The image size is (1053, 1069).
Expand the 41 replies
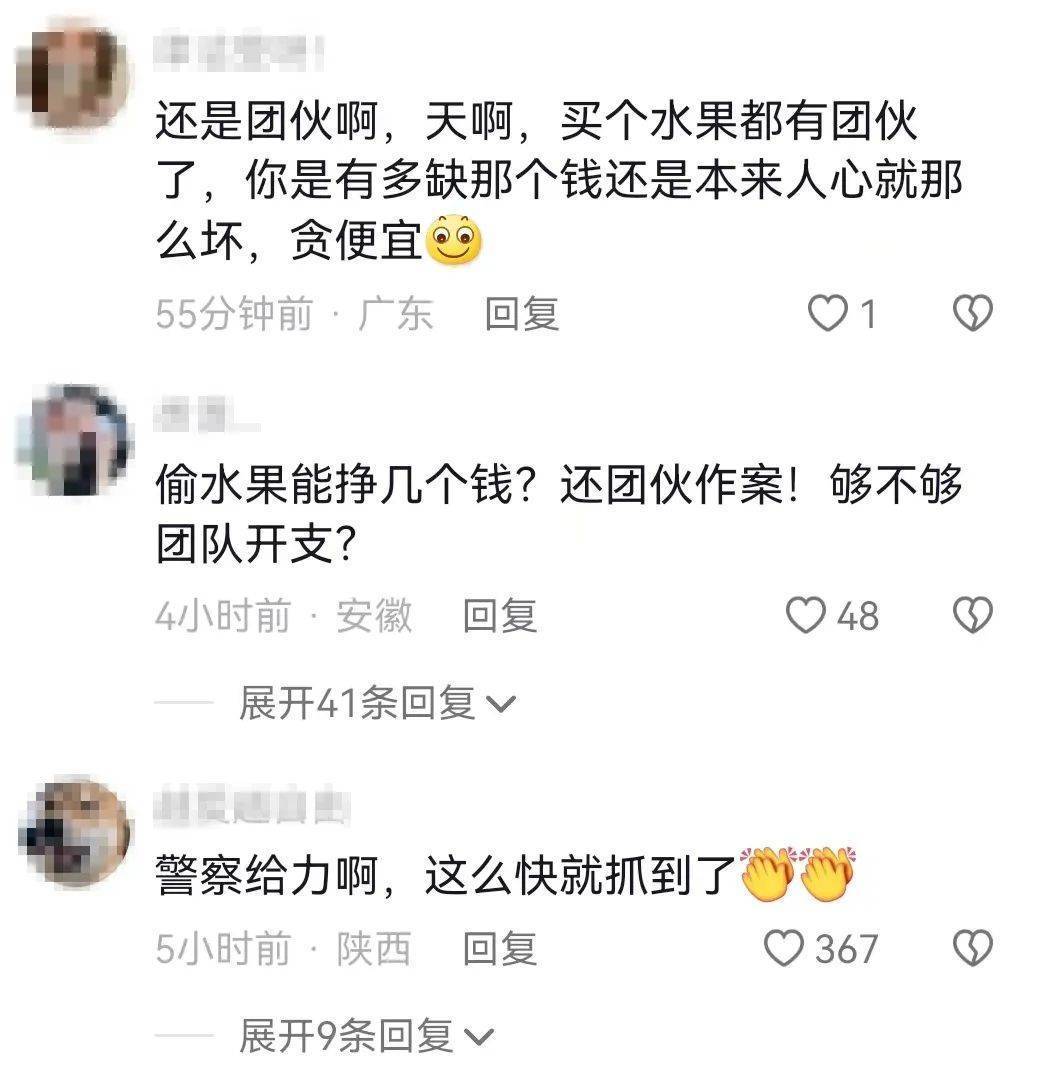377,704
